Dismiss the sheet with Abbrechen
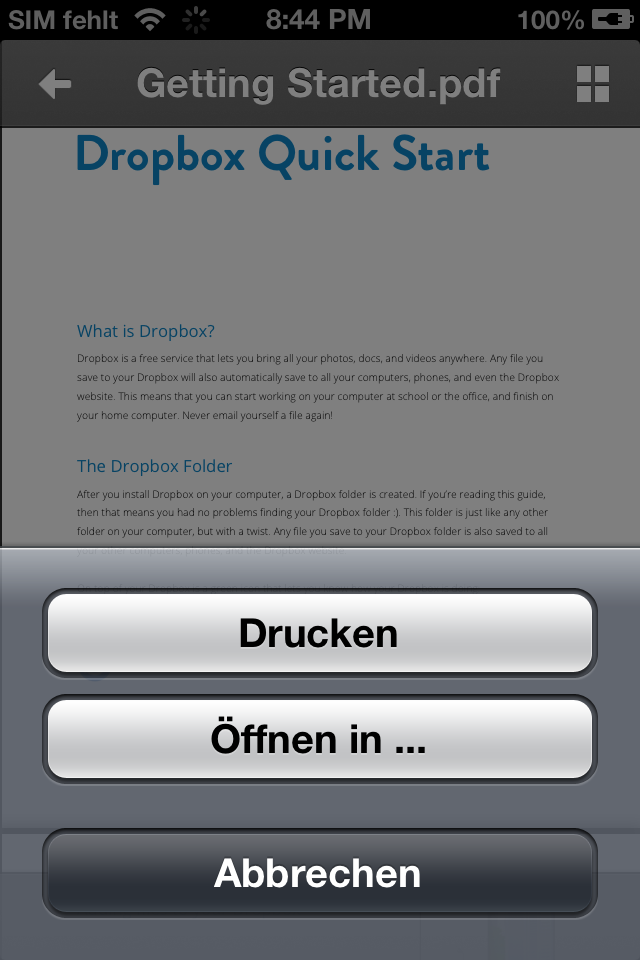The width and height of the screenshot is (640, 960). 319,873
